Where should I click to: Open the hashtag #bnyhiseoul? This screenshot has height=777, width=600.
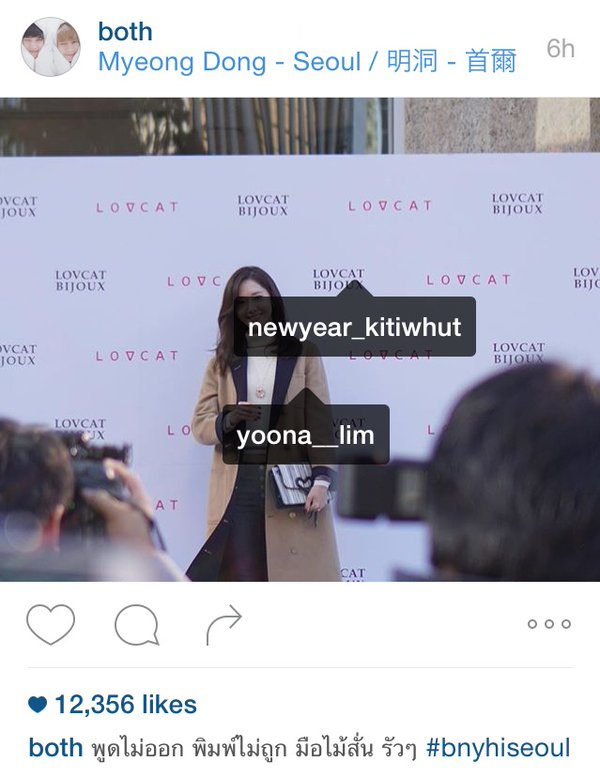pos(497,747)
